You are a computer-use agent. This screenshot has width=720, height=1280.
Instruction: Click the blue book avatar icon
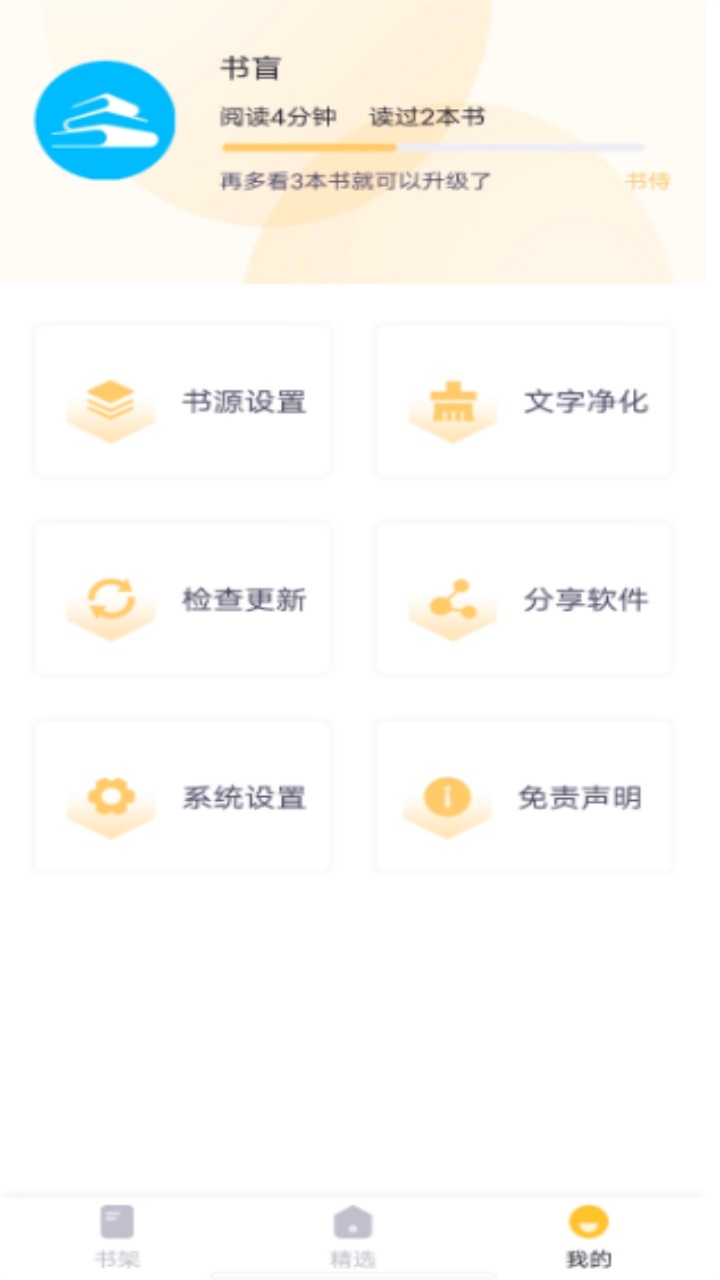[106, 119]
